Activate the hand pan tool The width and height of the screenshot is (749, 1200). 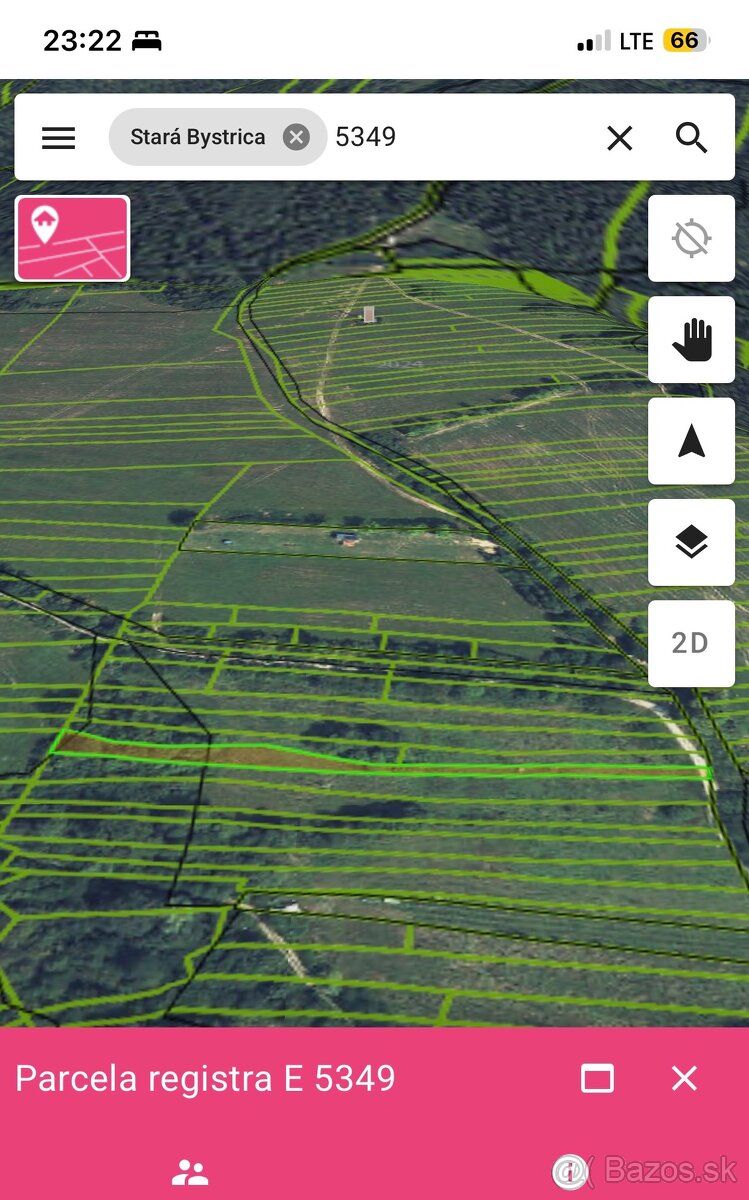tap(691, 340)
